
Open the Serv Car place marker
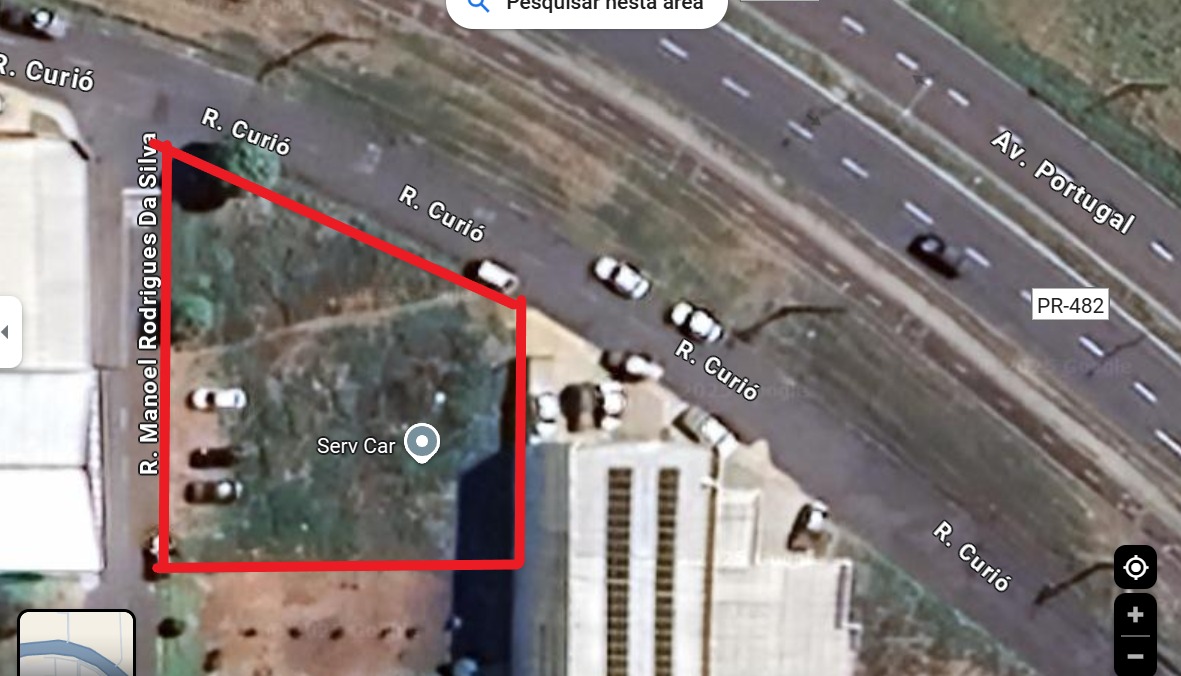pos(422,443)
